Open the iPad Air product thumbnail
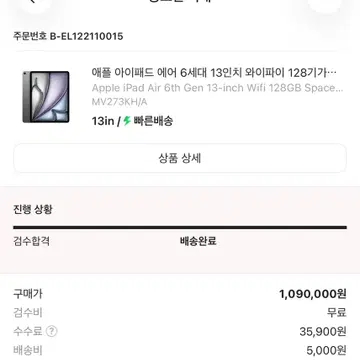 click(46, 97)
